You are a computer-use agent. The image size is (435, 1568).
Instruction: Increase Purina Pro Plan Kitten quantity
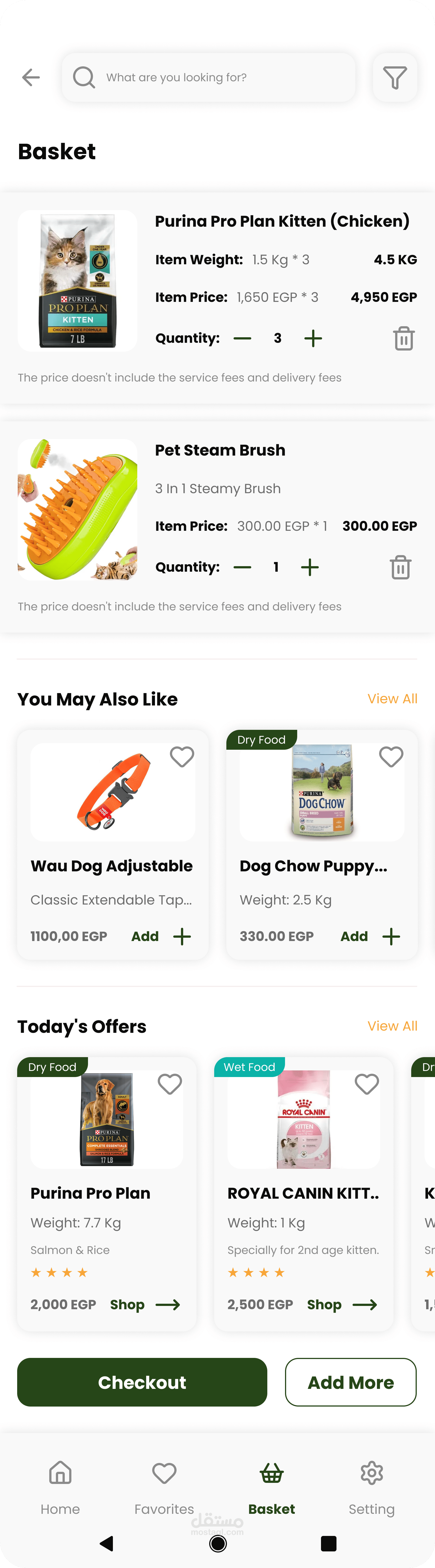click(x=313, y=338)
